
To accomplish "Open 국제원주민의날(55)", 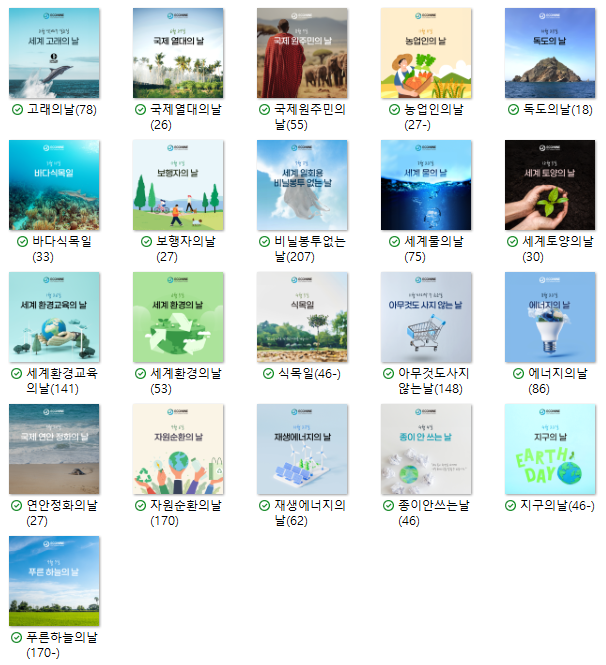I will (x=302, y=54).
